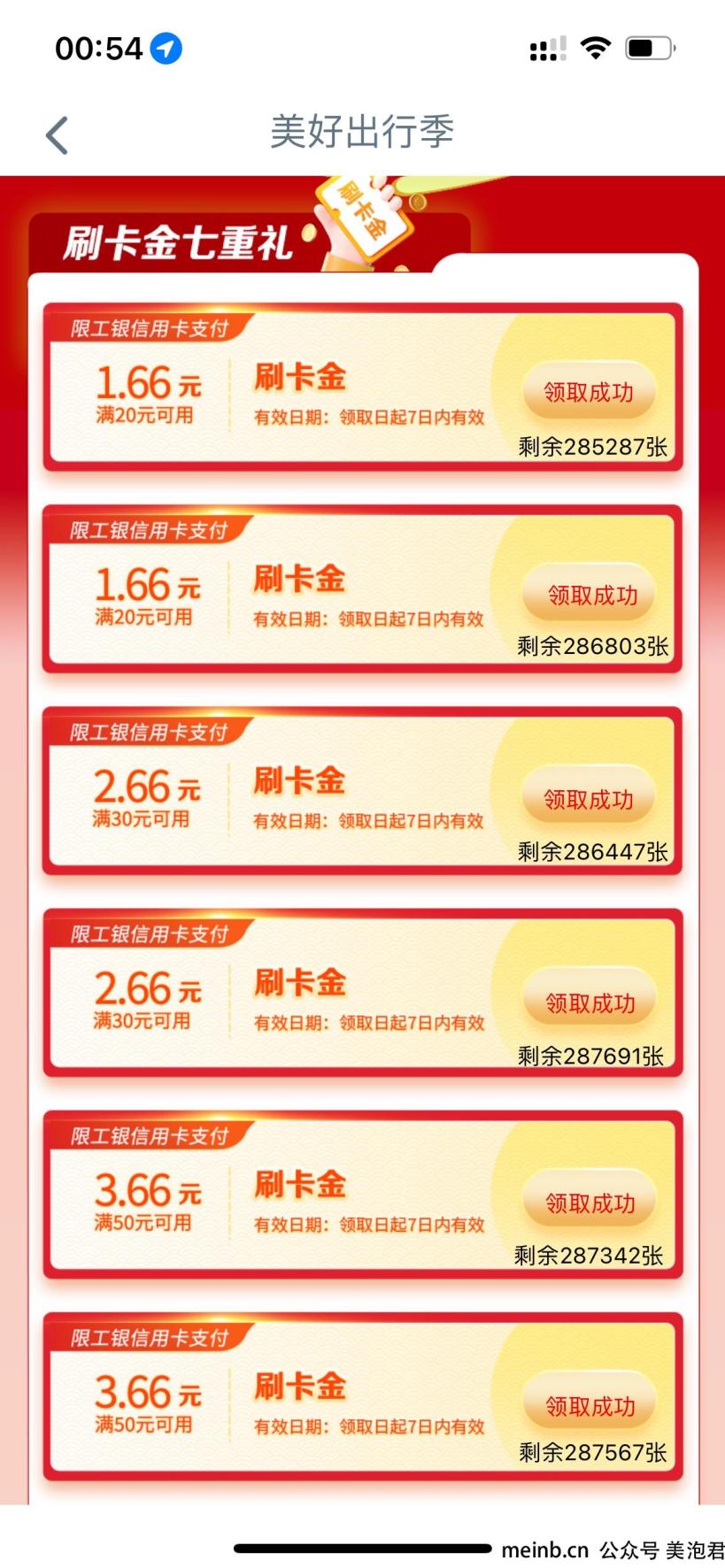
Task: Tap 领取成功 on coupon with 剩余286803张
Action: pos(591,596)
